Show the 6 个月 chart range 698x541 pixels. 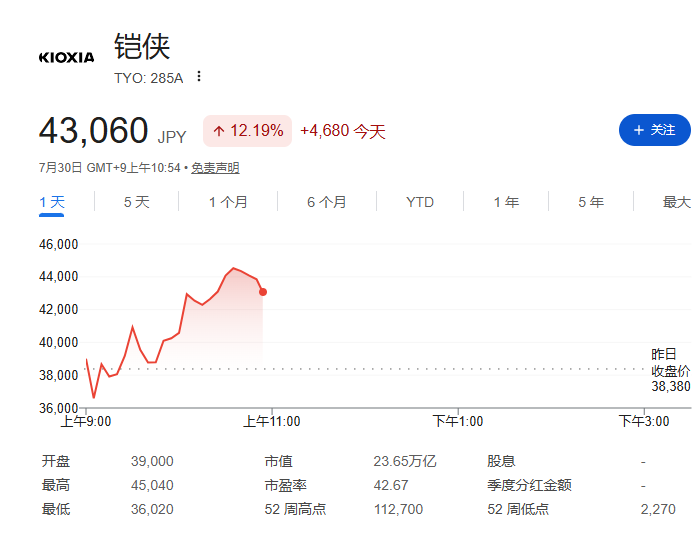[x=327, y=202]
